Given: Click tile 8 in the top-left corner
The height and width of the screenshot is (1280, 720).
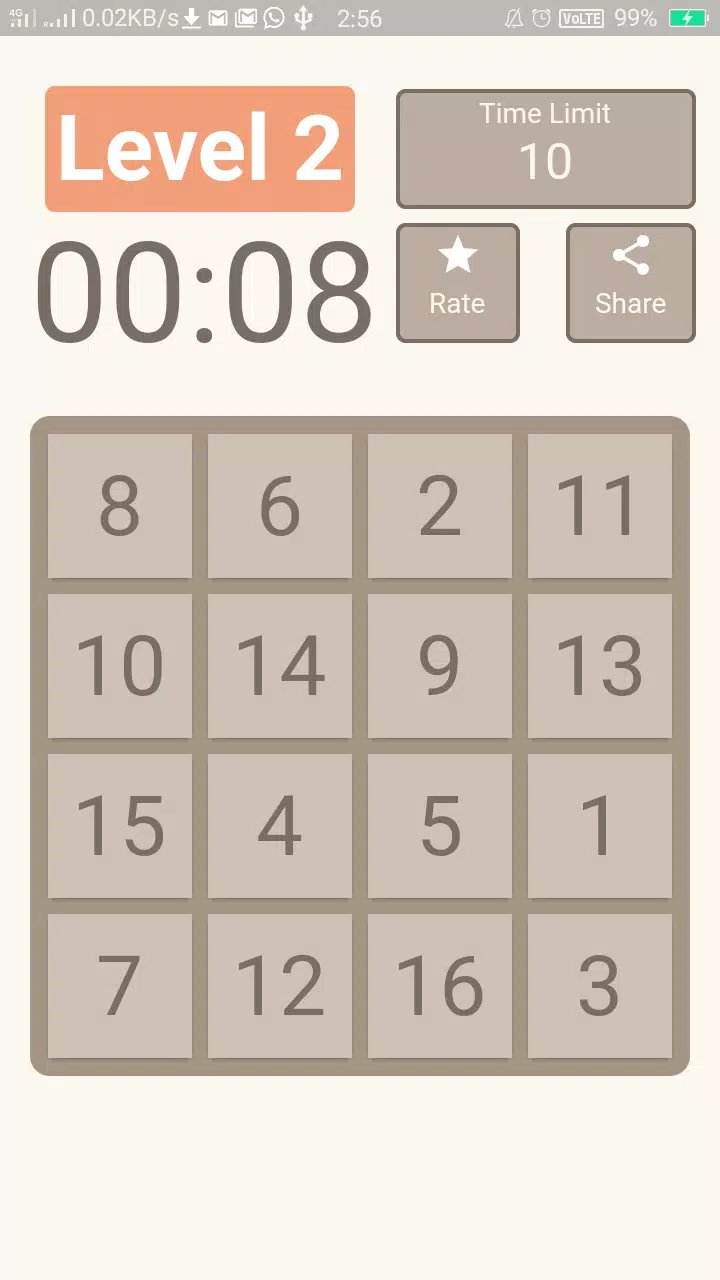Looking at the screenshot, I should tap(120, 505).
